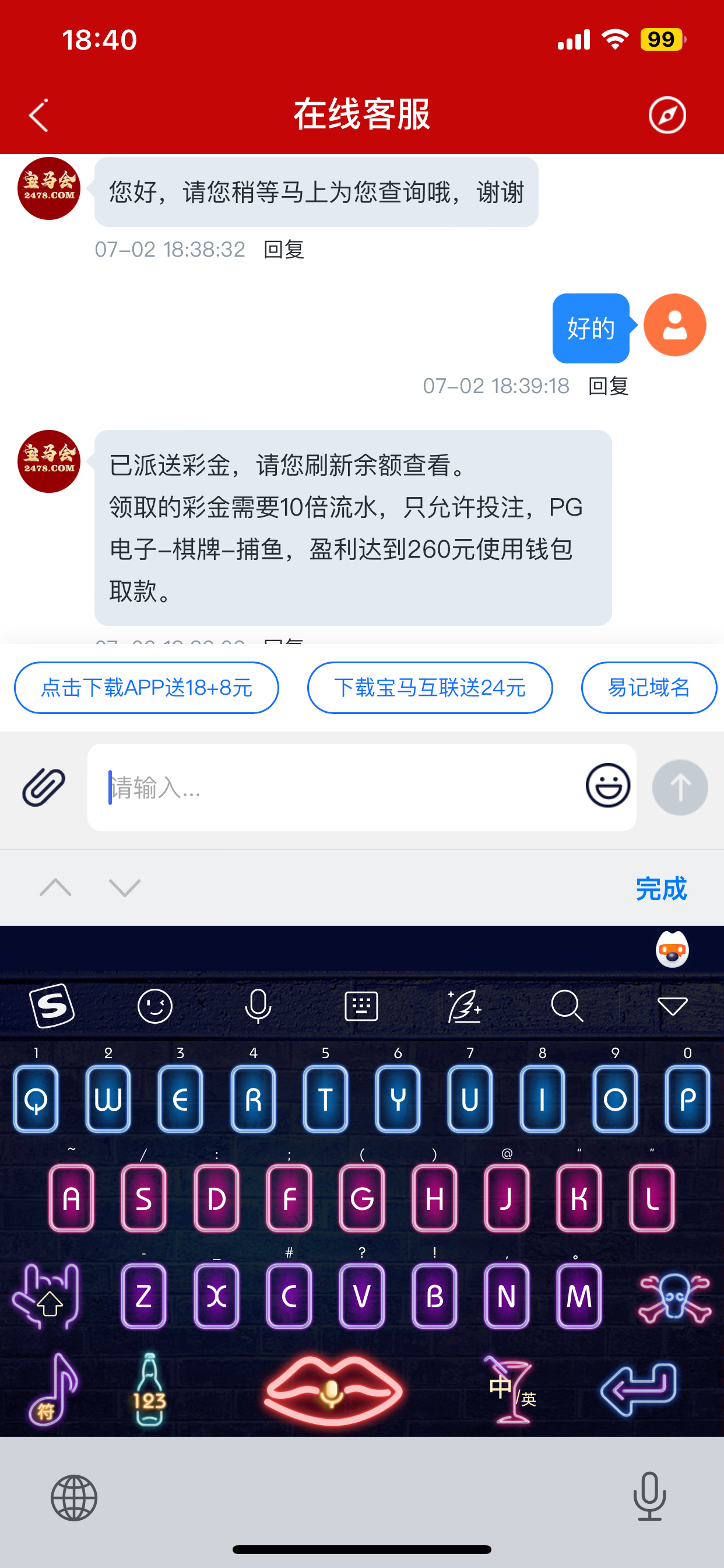Attach a file with the paperclip icon
724x1568 pixels.
(x=44, y=787)
